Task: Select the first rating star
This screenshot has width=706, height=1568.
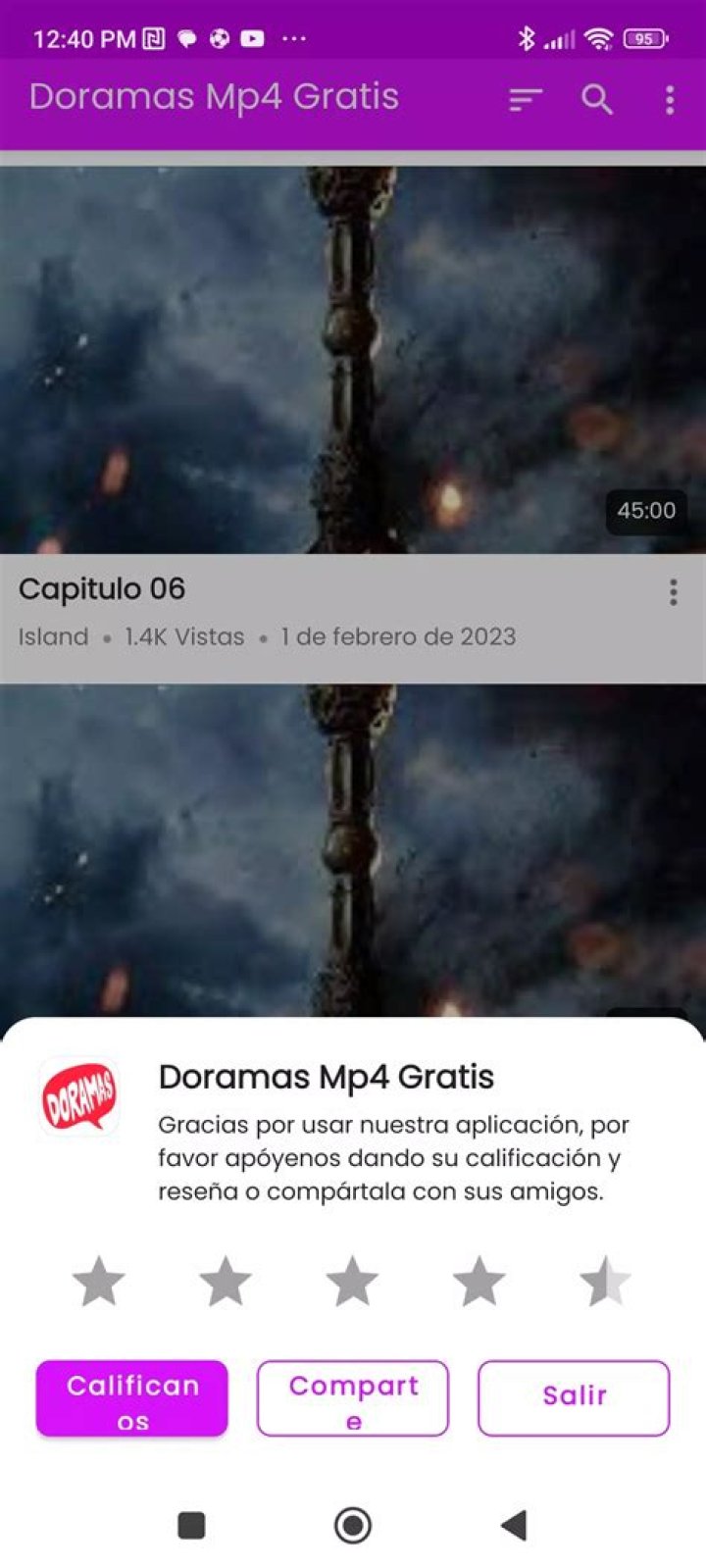Action: [x=98, y=1280]
